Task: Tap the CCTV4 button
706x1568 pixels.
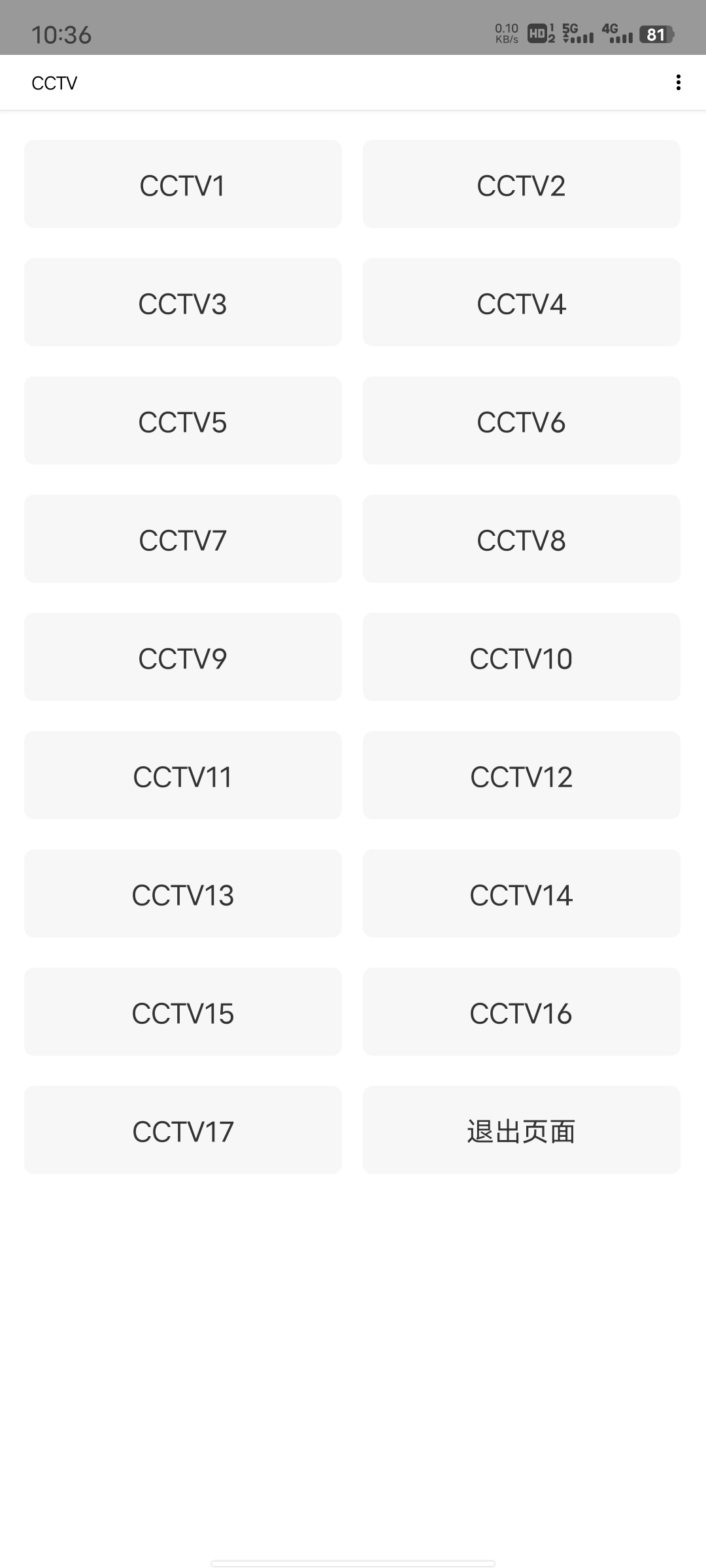Action: point(522,302)
